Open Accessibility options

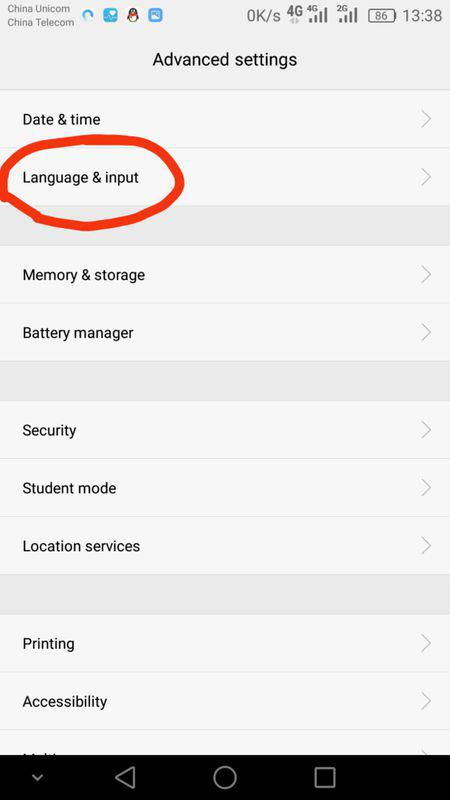pyautogui.click(x=225, y=701)
